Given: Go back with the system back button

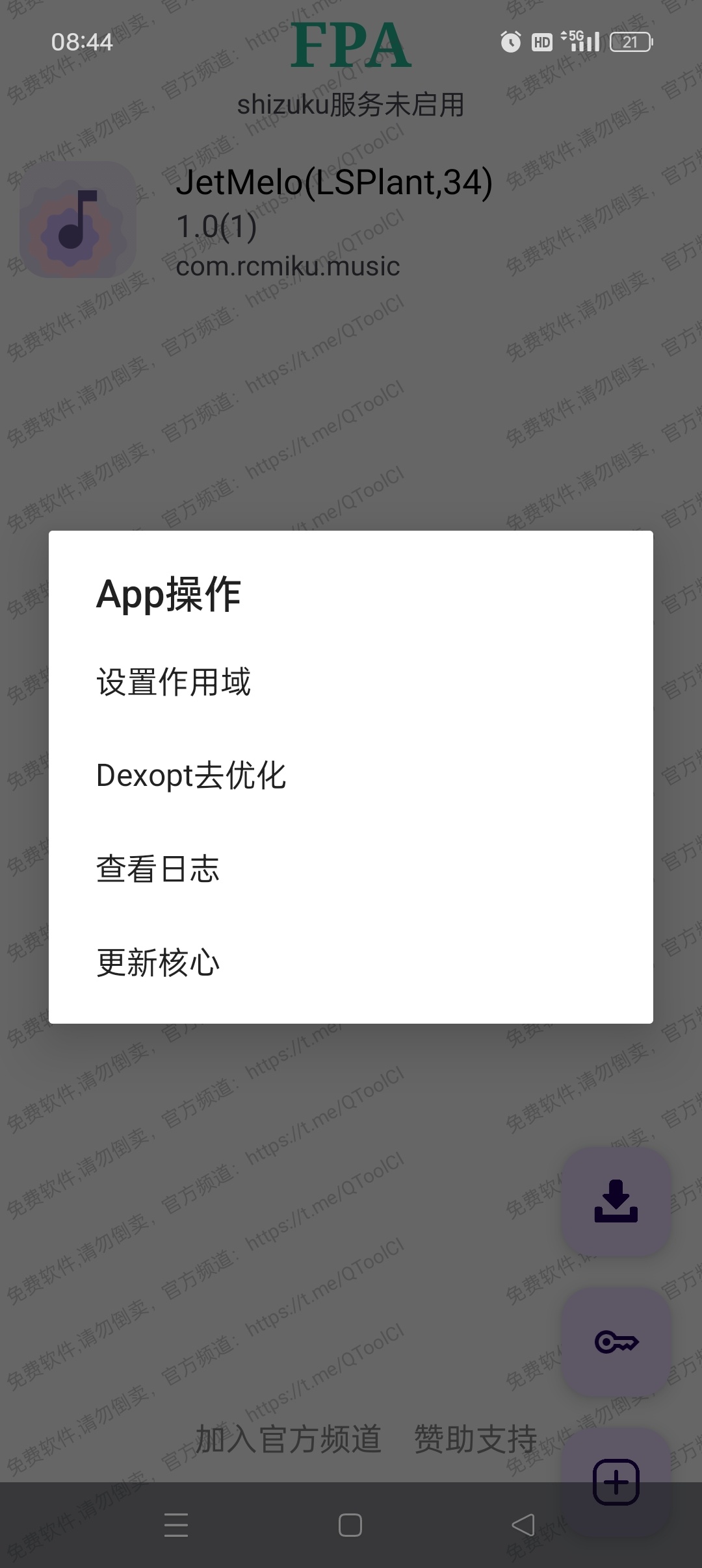Looking at the screenshot, I should 523,1524.
